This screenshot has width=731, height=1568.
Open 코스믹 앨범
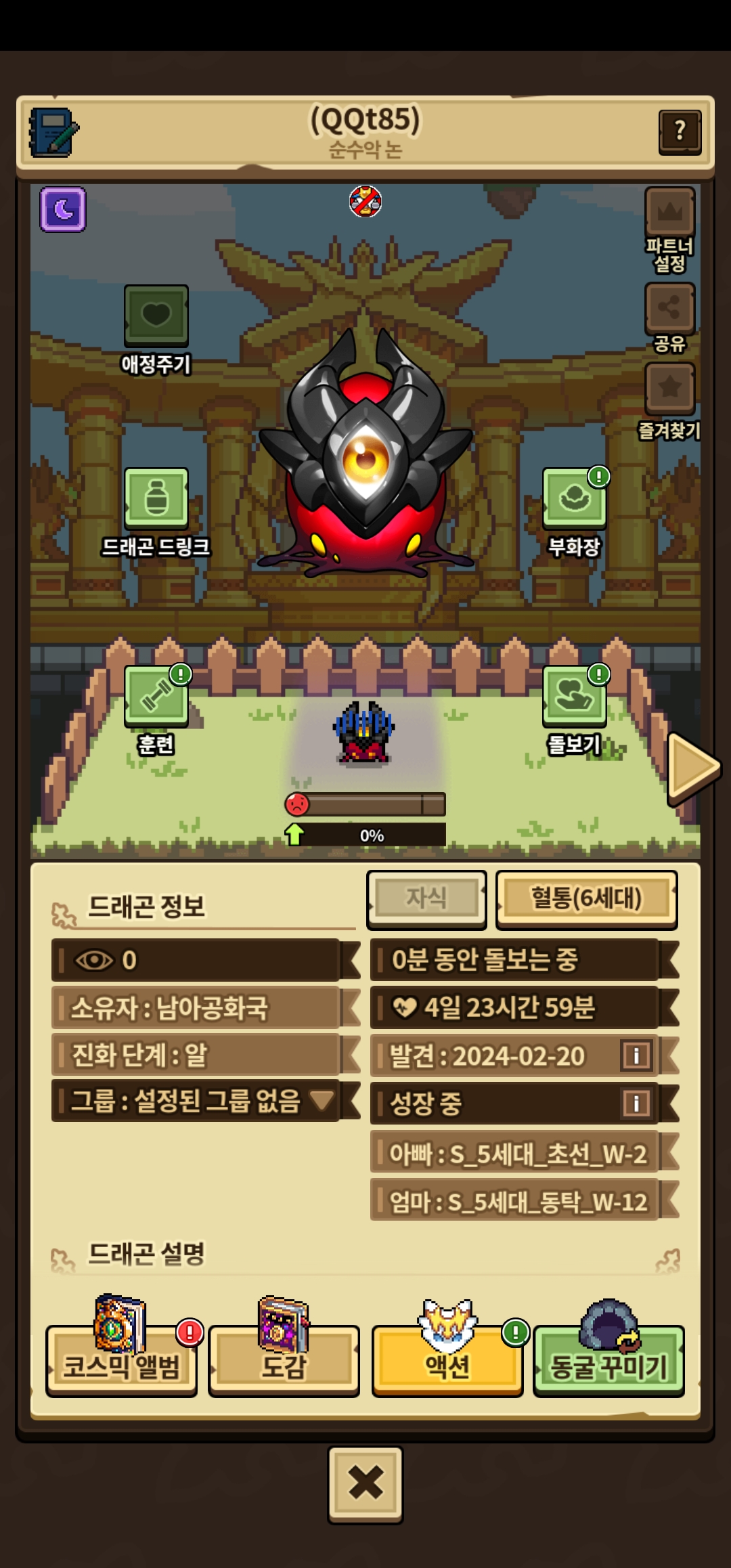click(x=121, y=1362)
